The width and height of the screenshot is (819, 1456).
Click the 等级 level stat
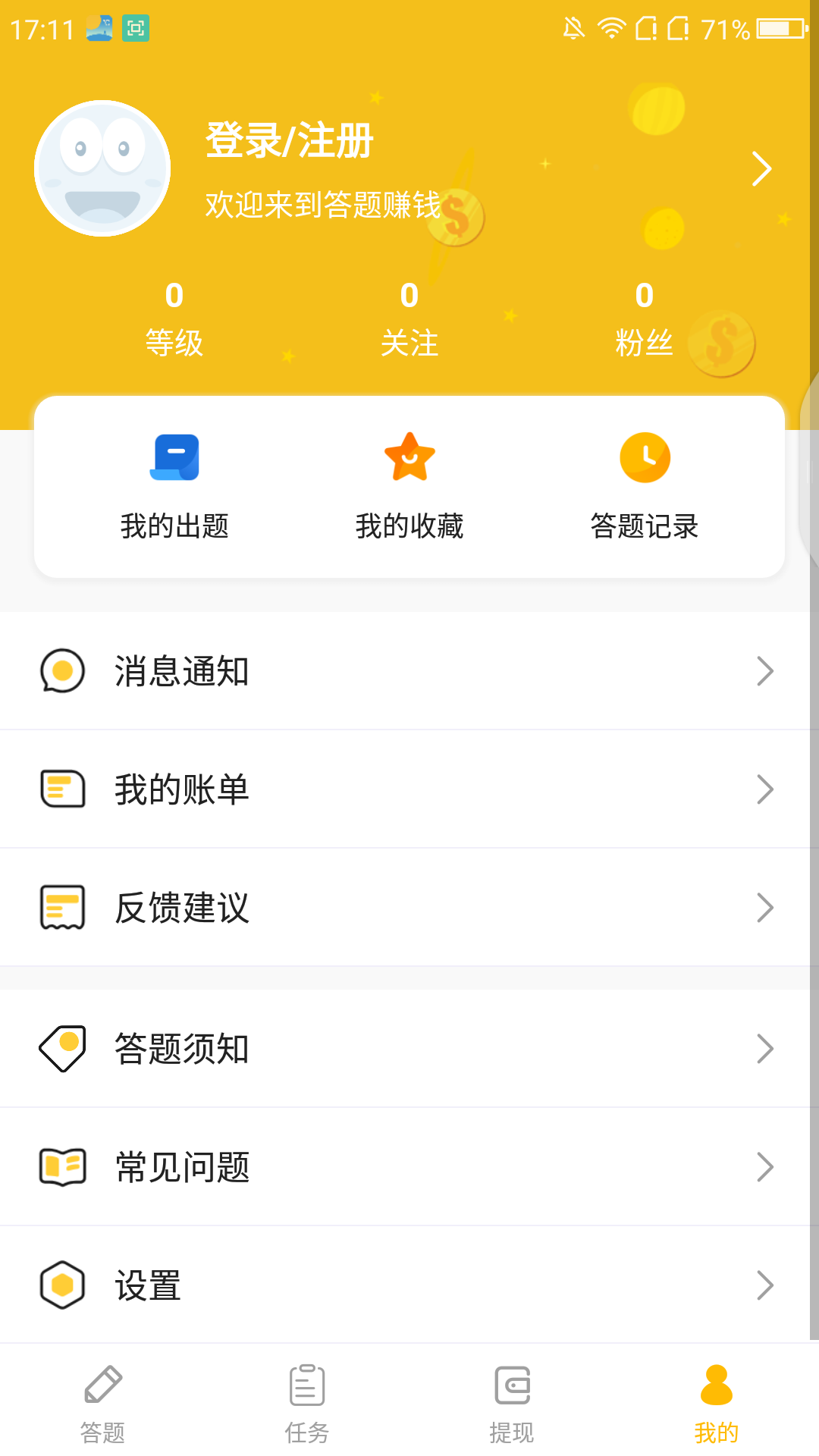174,318
